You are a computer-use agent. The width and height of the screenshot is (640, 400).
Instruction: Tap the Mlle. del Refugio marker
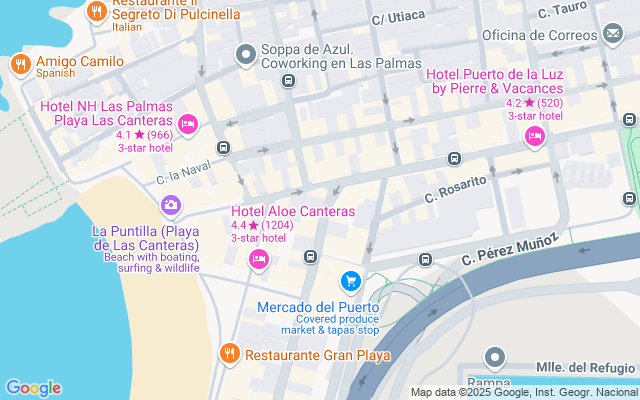pyautogui.click(x=494, y=357)
